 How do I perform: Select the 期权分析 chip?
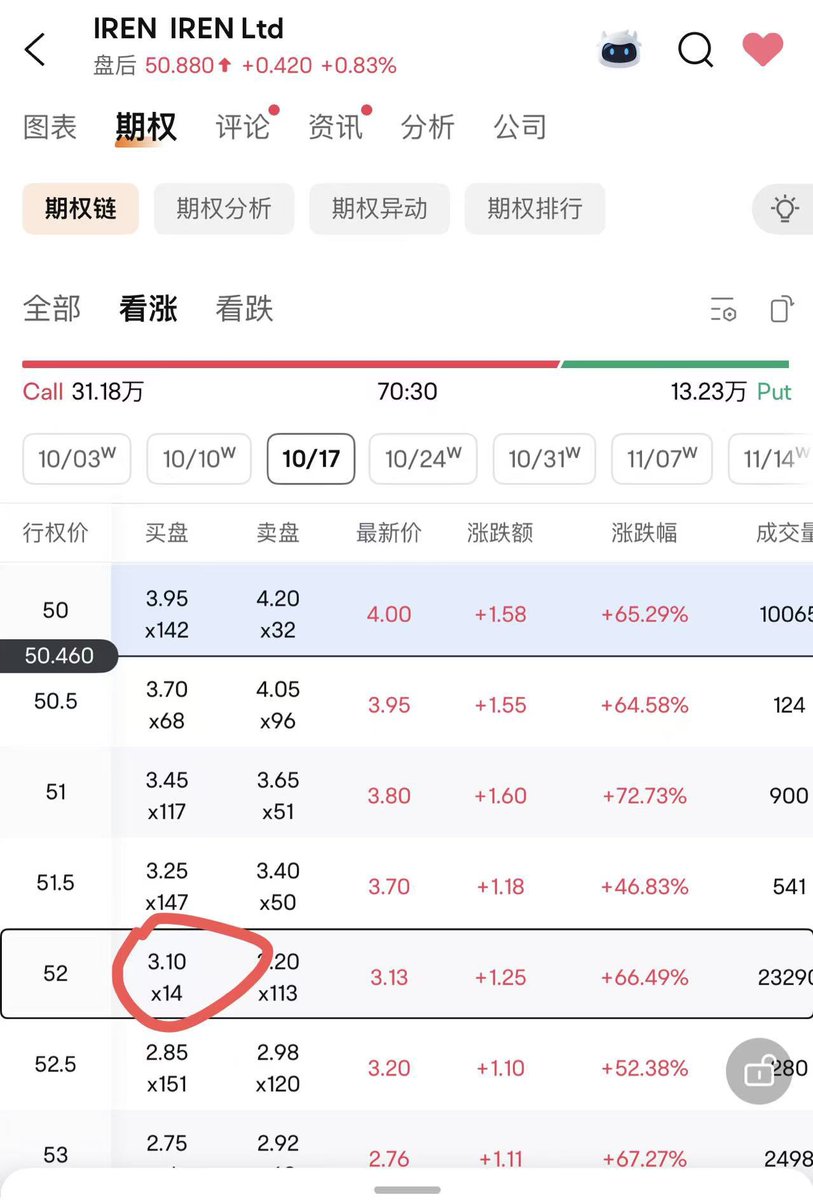pyautogui.click(x=224, y=208)
